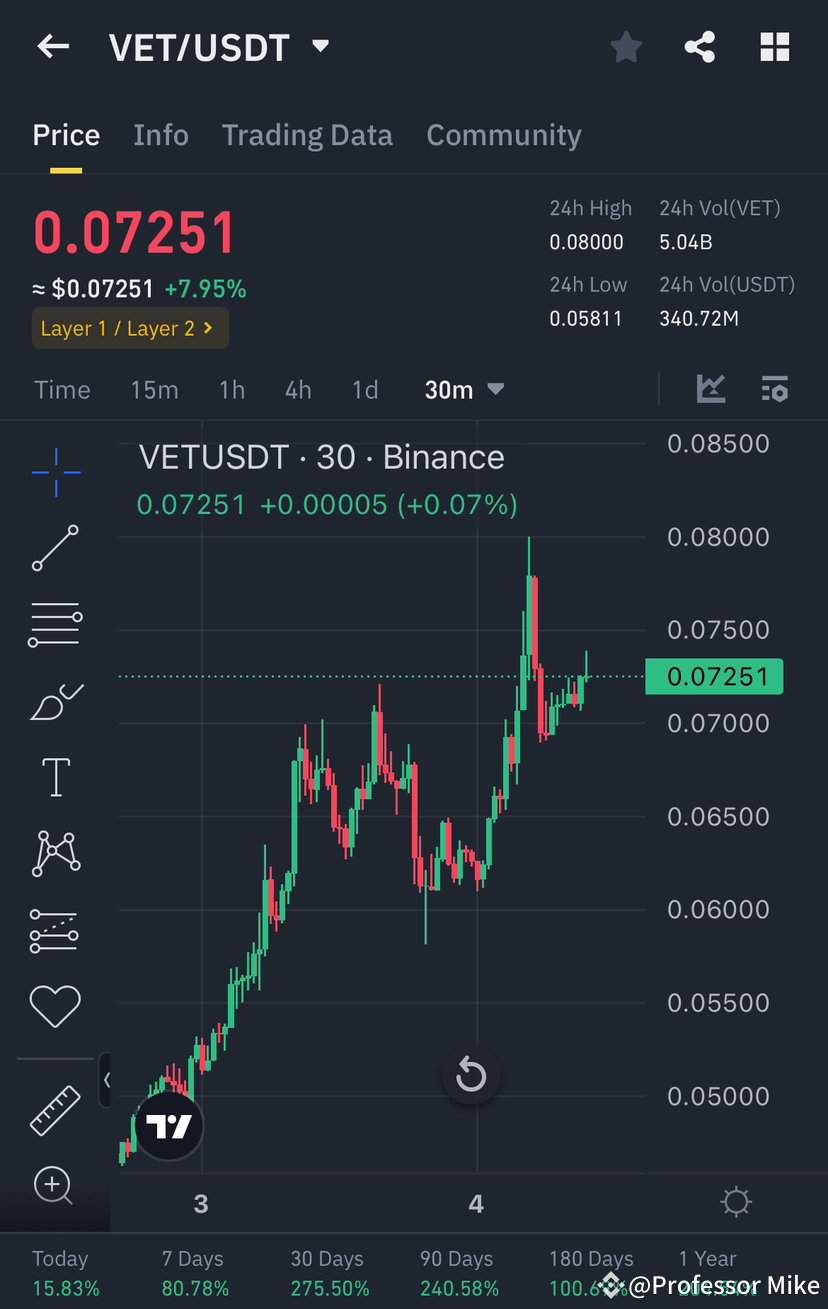Activate the zoom-in magnifier tool

click(55, 1186)
